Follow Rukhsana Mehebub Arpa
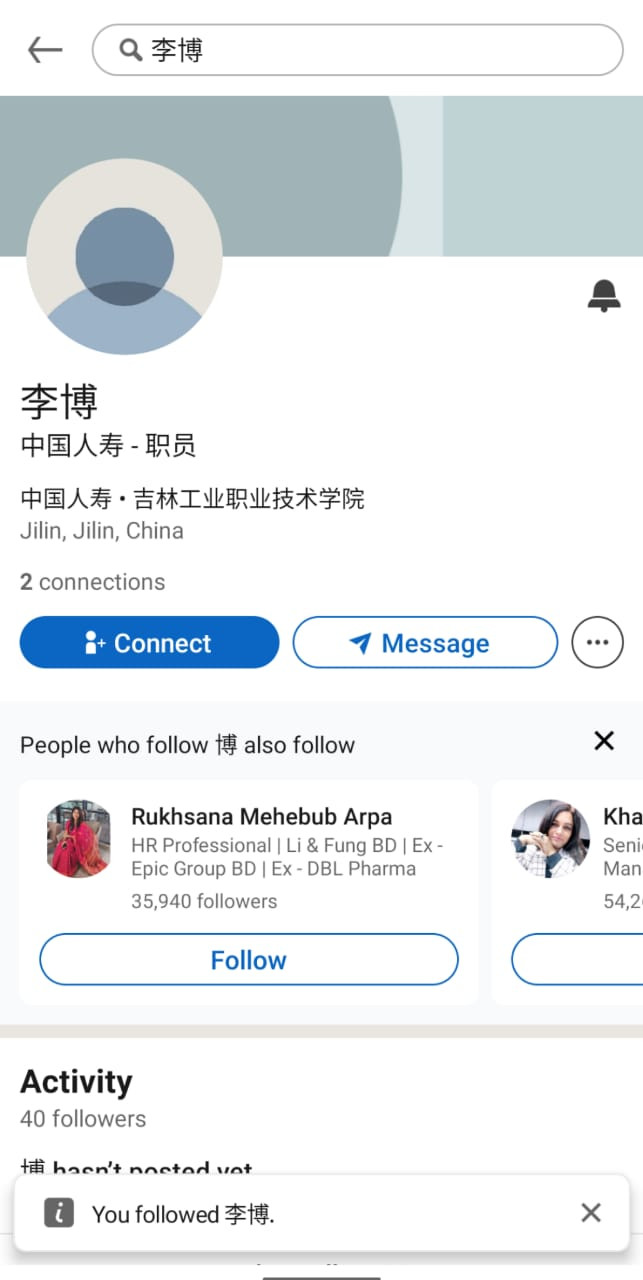643x1280 pixels. point(248,960)
